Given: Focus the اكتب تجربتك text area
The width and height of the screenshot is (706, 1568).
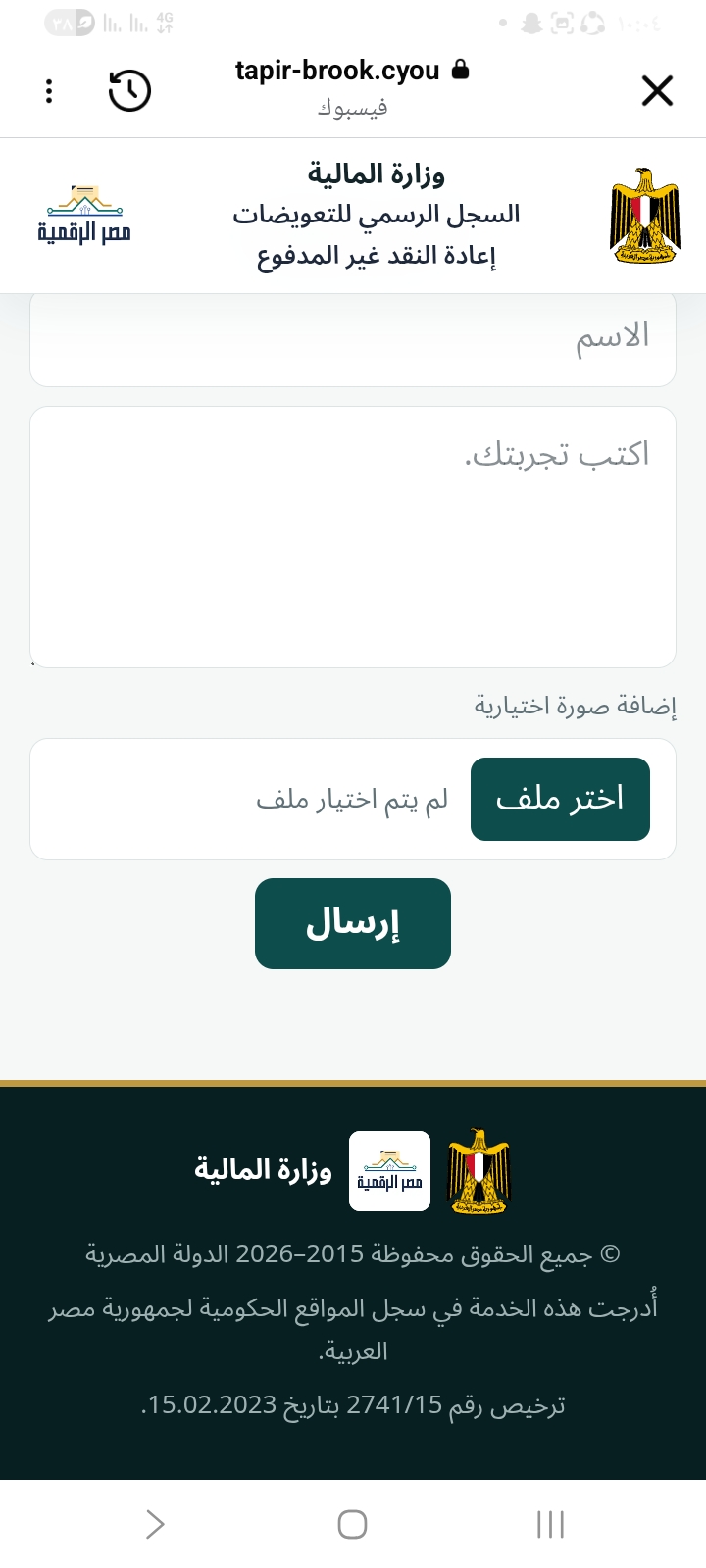Looking at the screenshot, I should (x=353, y=537).
